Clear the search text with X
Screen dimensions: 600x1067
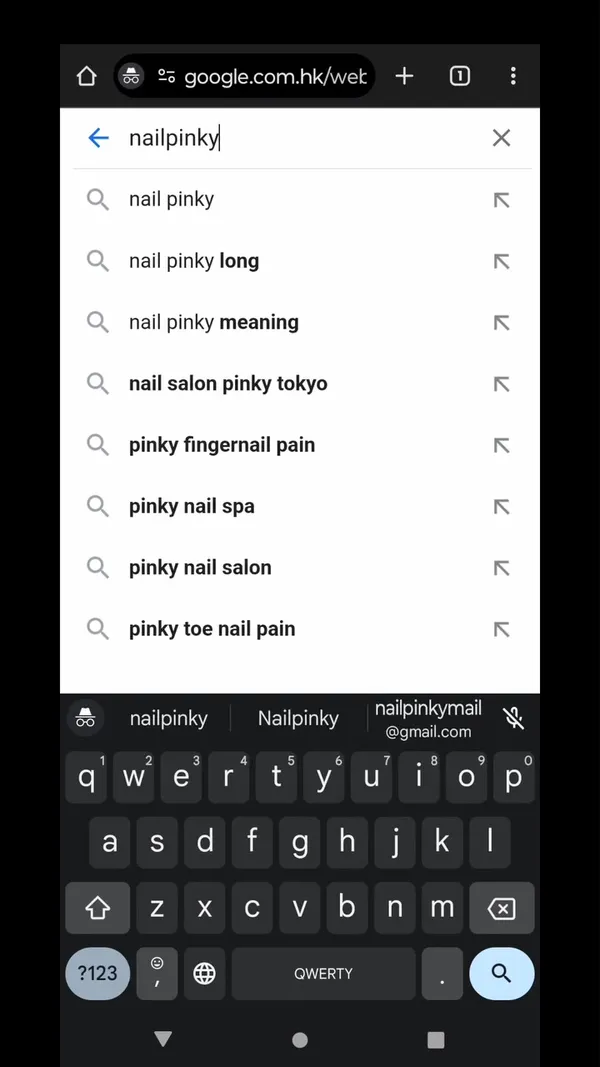[x=501, y=138]
